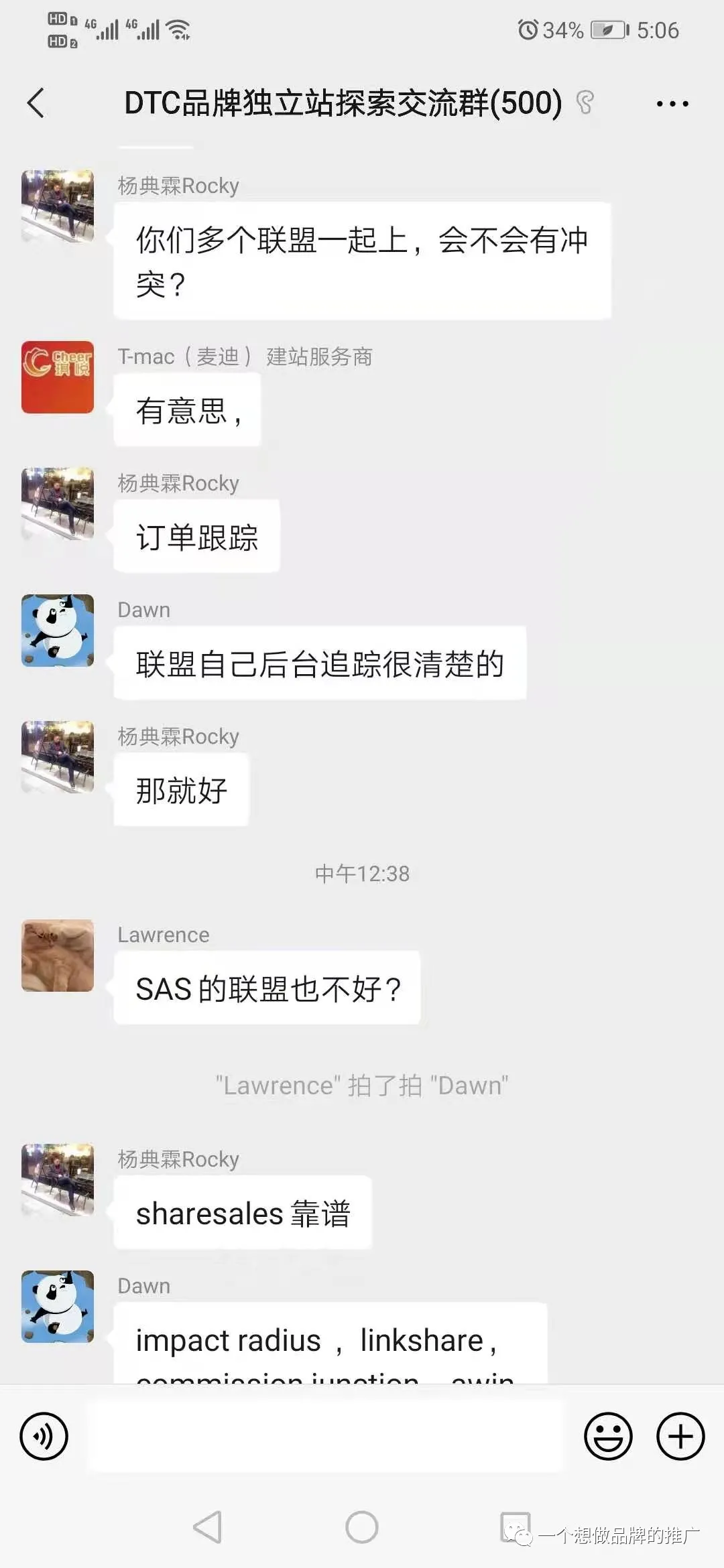Screen dimensions: 724x1568
Task: Focus the message text field
Action: [325, 1436]
